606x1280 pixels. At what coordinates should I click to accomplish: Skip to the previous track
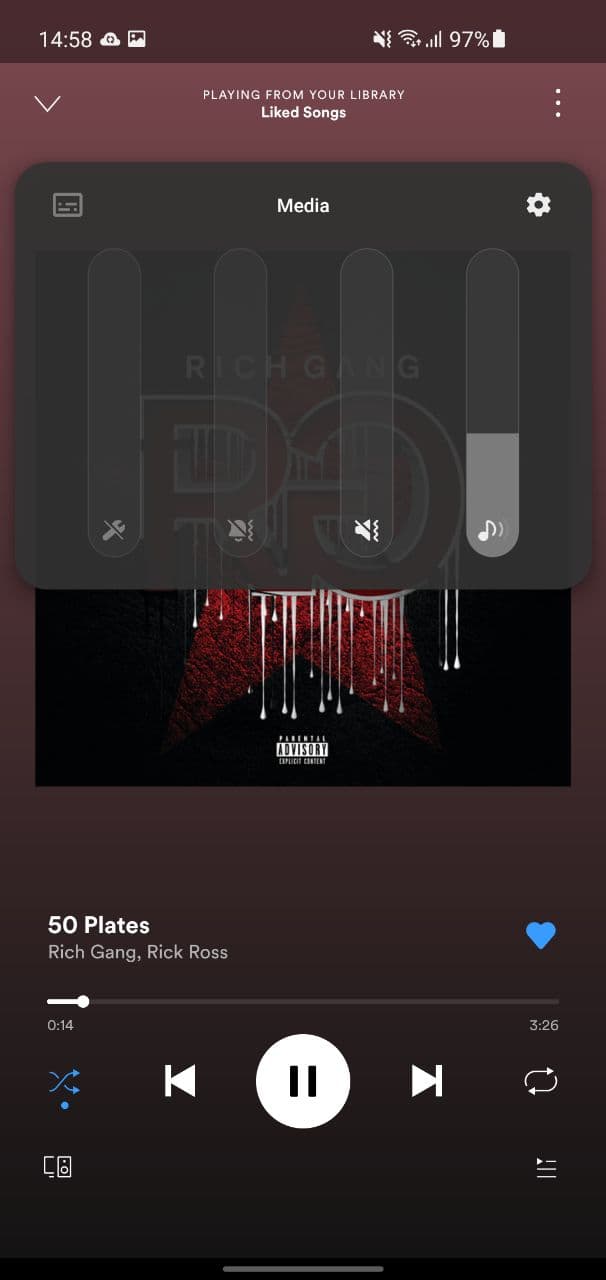point(180,1081)
